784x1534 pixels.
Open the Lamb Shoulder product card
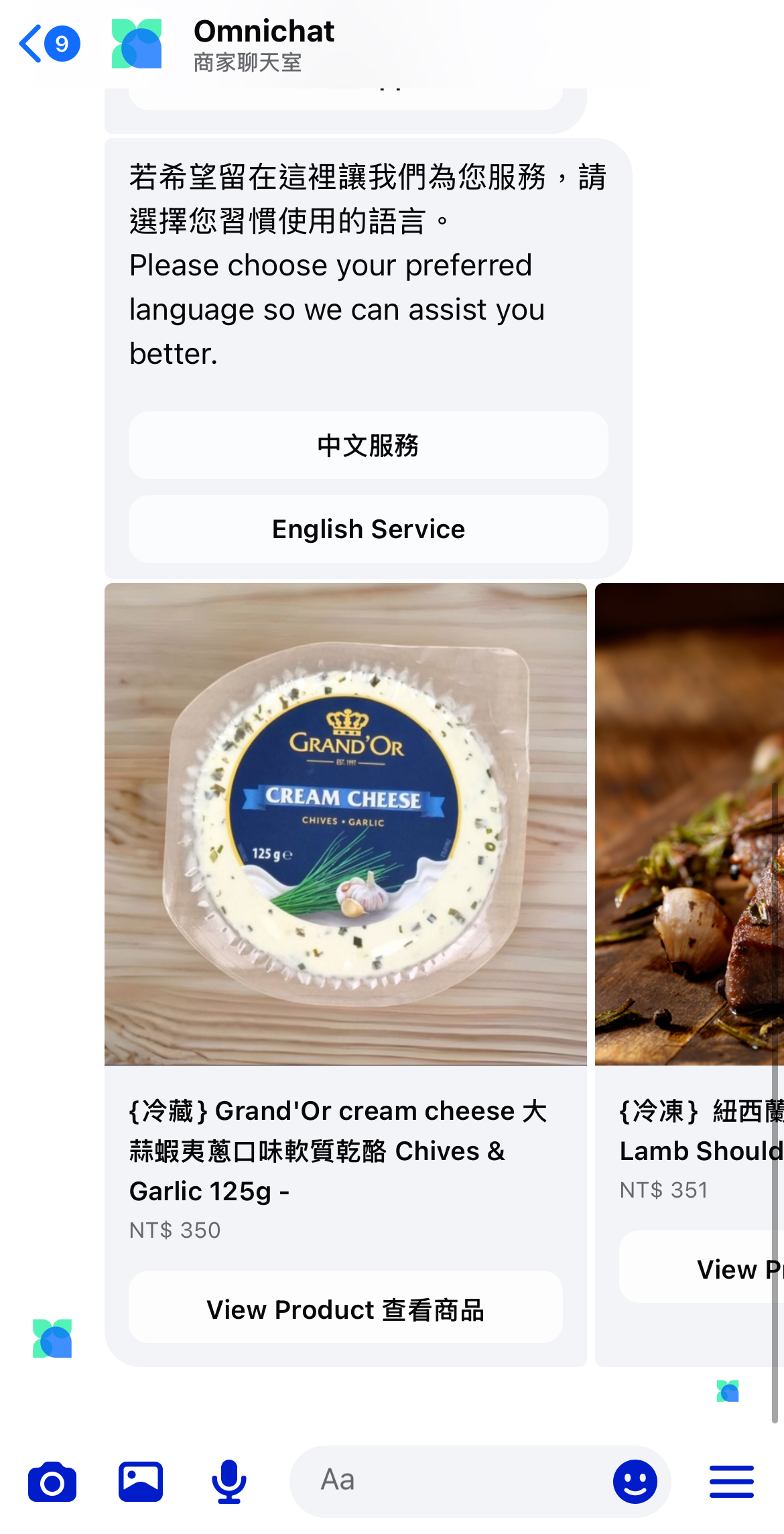[690, 824]
